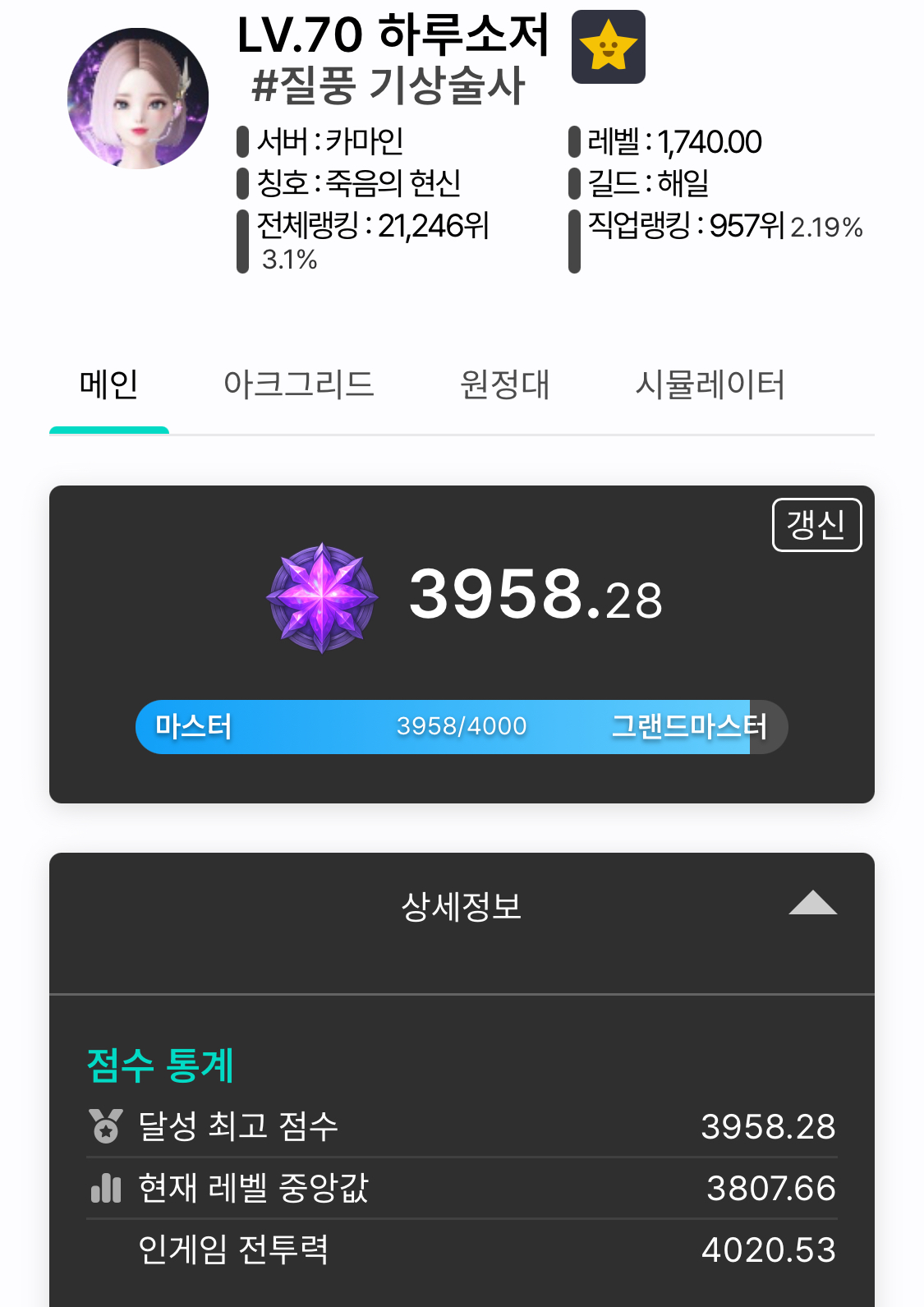Go to the 시뮬레이터 tab

click(710, 384)
